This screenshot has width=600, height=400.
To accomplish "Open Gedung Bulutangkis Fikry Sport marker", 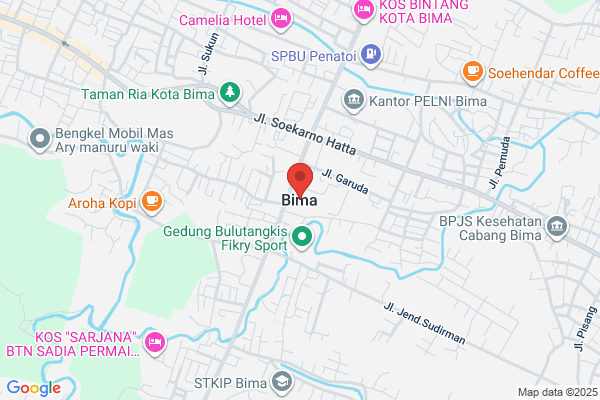I will point(302,237).
